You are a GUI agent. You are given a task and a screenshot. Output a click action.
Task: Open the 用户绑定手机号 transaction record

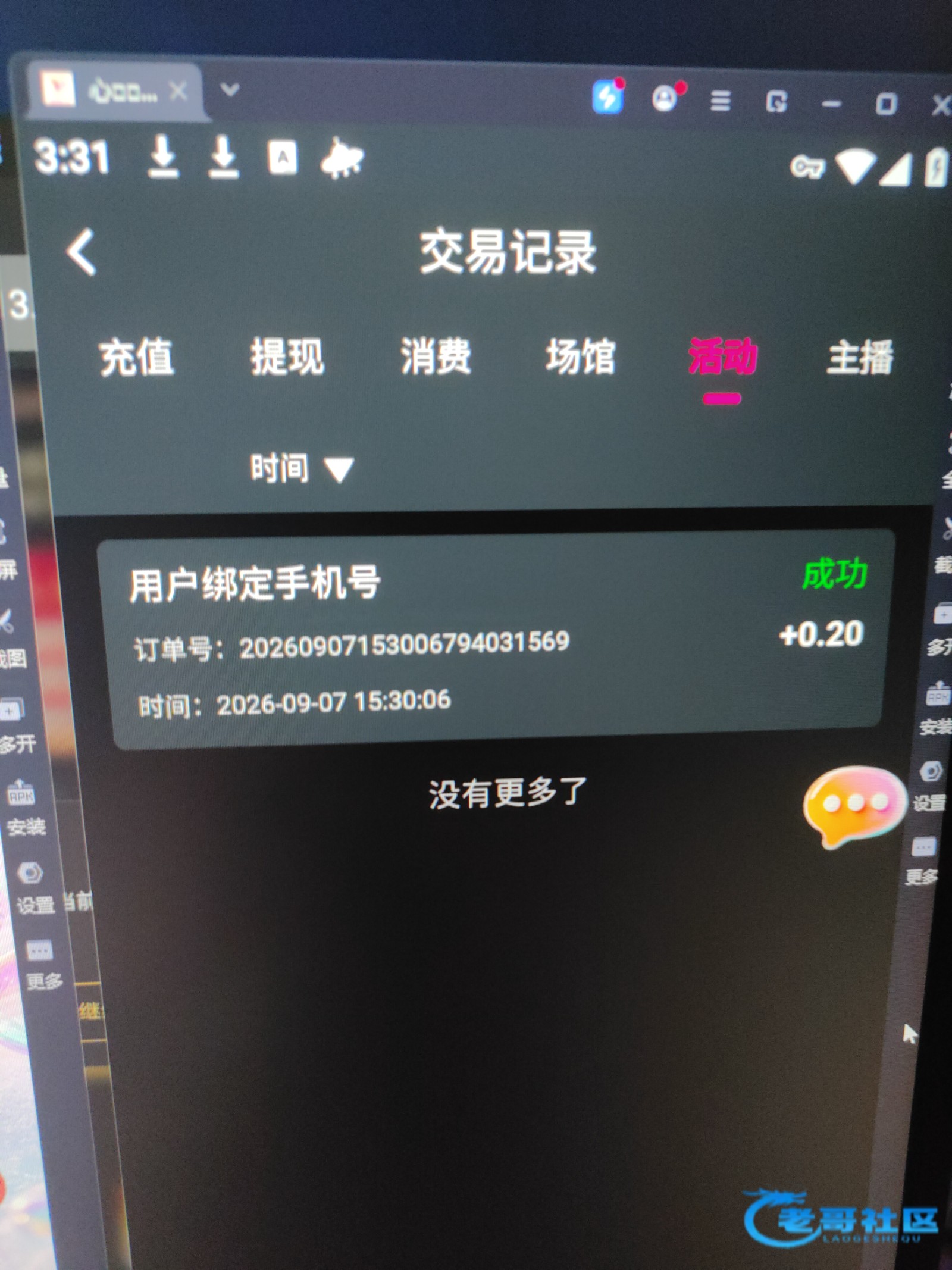click(497, 640)
